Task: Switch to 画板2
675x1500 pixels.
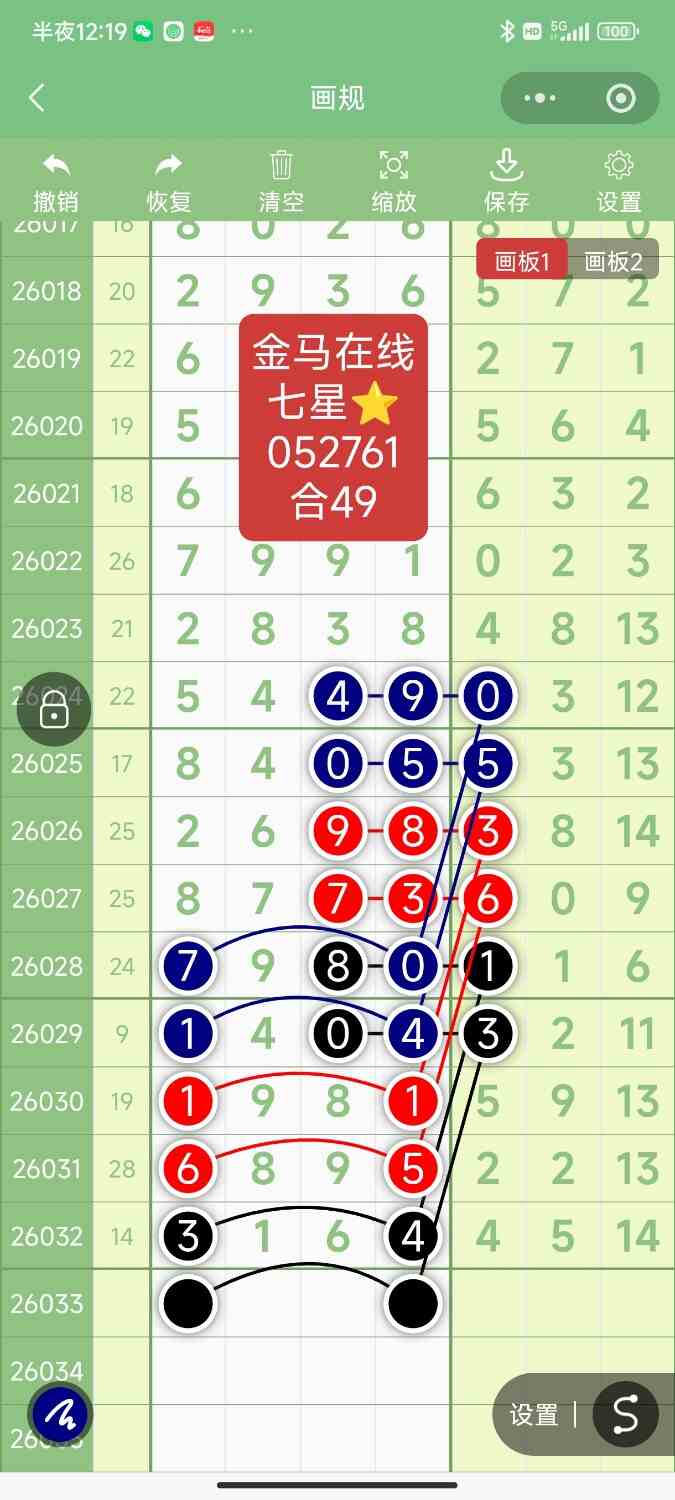Action: click(613, 262)
